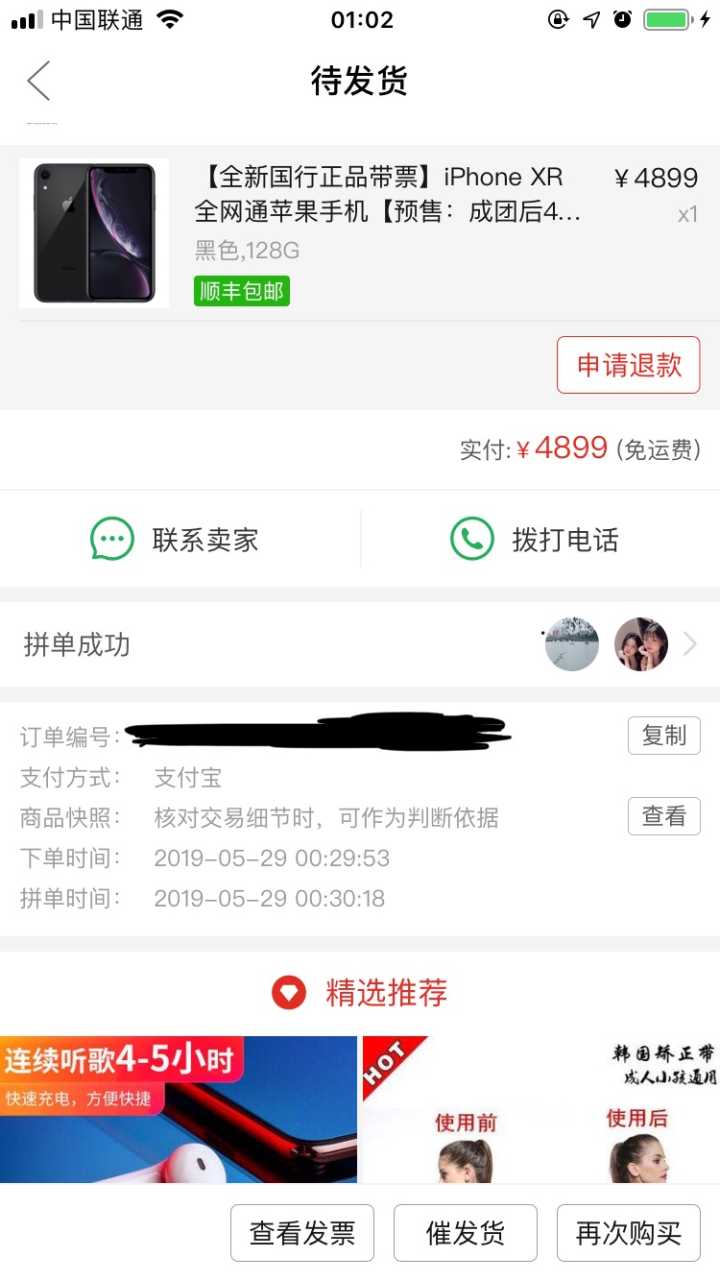Image resolution: width=720 pixels, height=1281 pixels.
Task: Buy again with 再次购买
Action: 628,1233
